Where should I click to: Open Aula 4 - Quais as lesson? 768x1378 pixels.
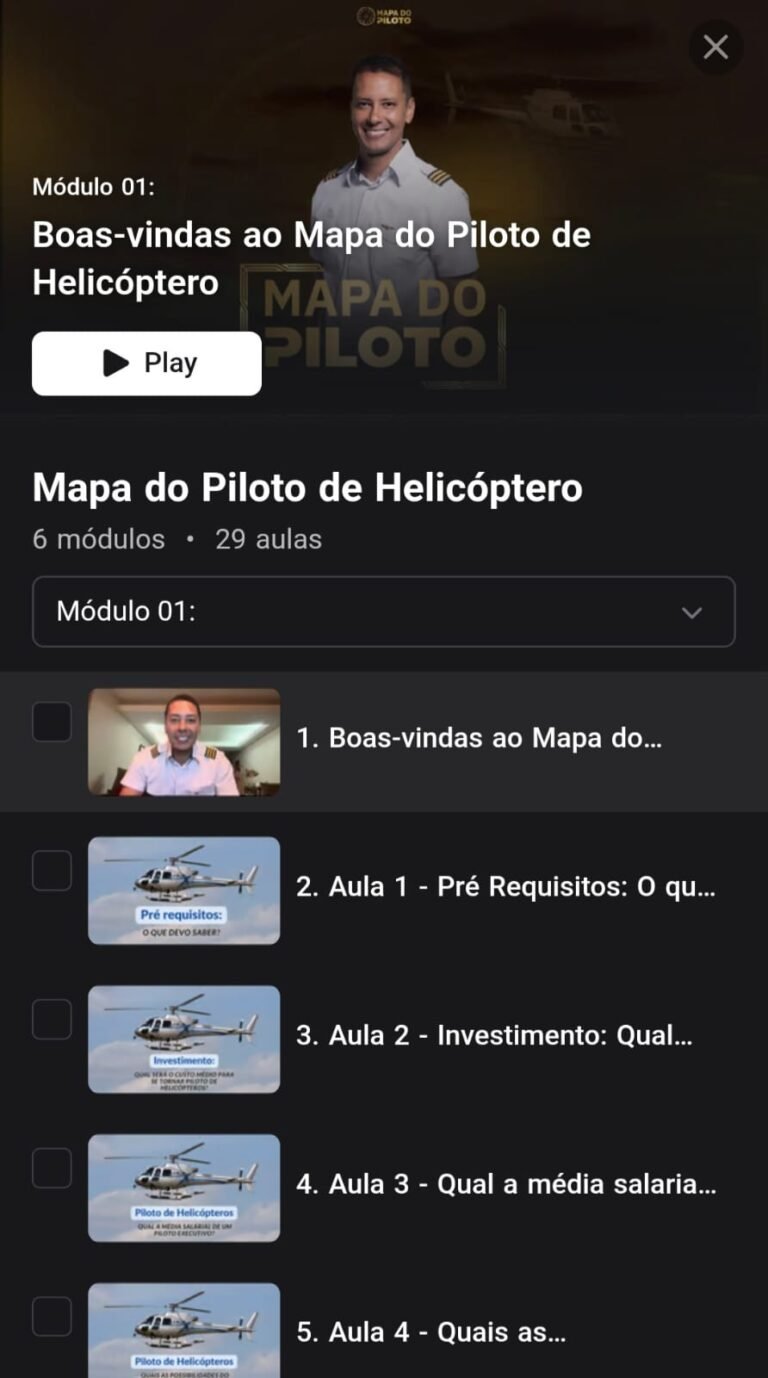coord(431,1333)
